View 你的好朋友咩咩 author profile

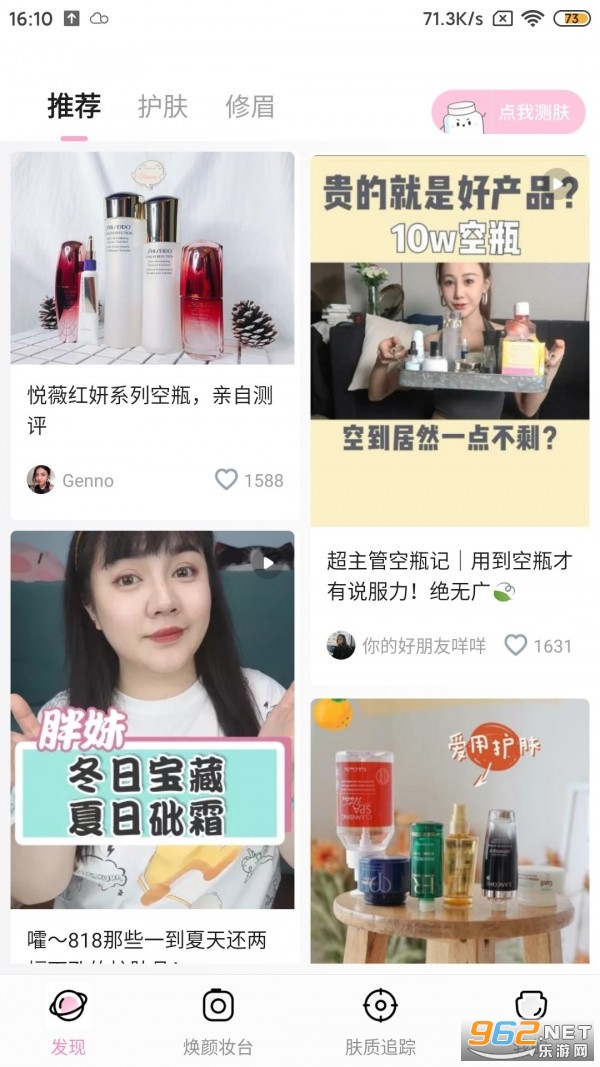[341, 645]
